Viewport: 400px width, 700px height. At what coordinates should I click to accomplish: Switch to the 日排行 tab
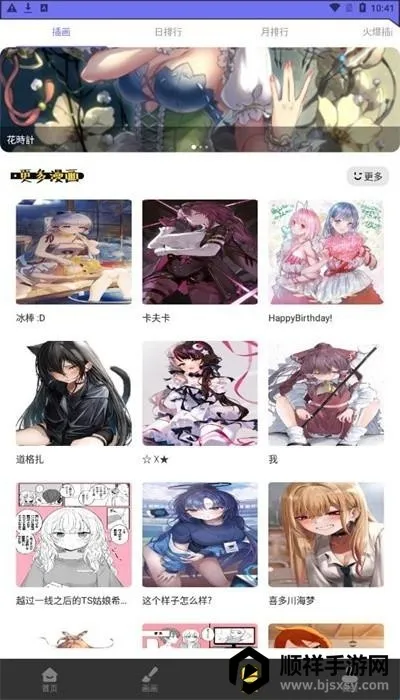tap(168, 32)
